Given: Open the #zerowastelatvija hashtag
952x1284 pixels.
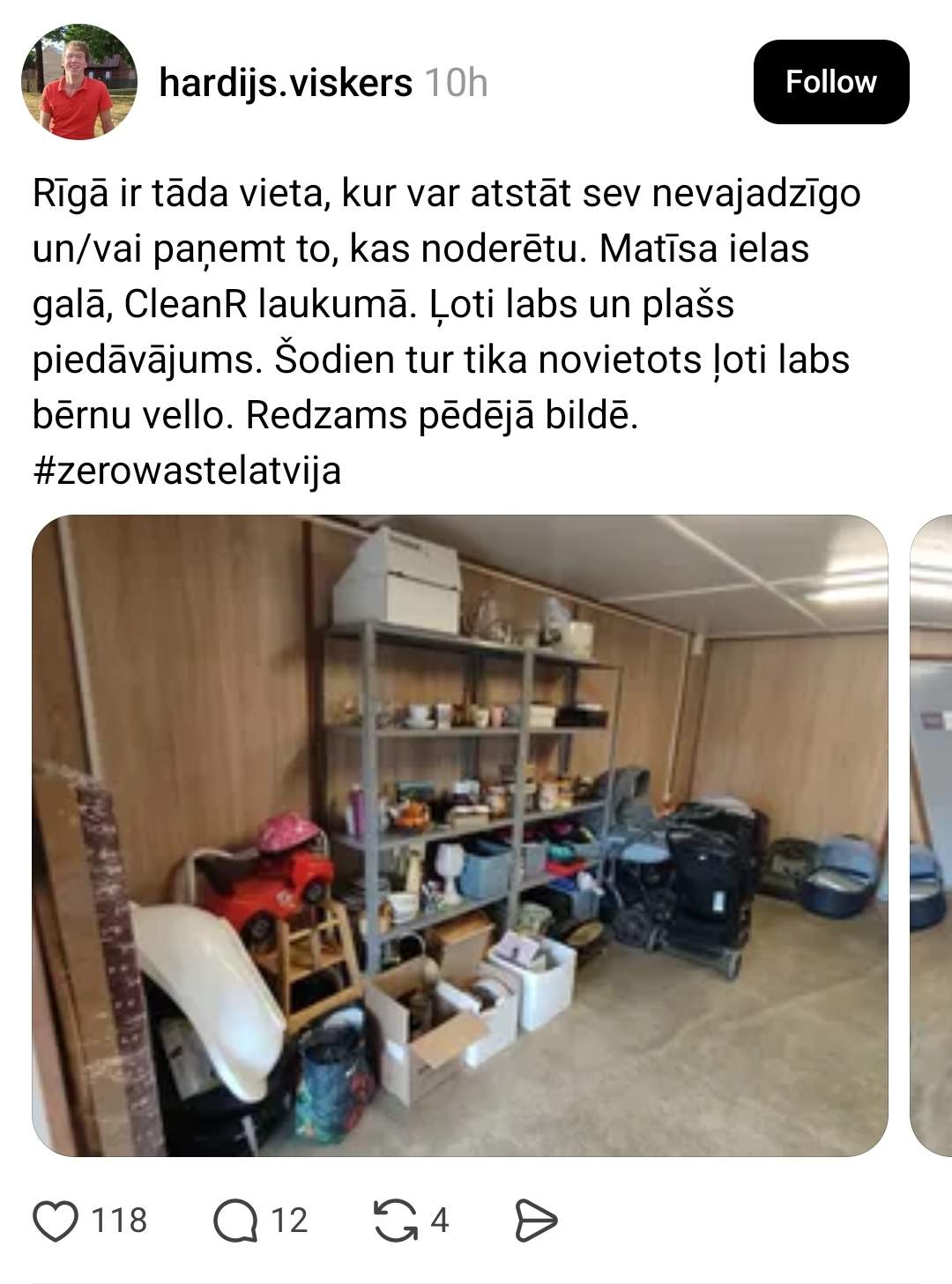Looking at the screenshot, I should [187, 471].
